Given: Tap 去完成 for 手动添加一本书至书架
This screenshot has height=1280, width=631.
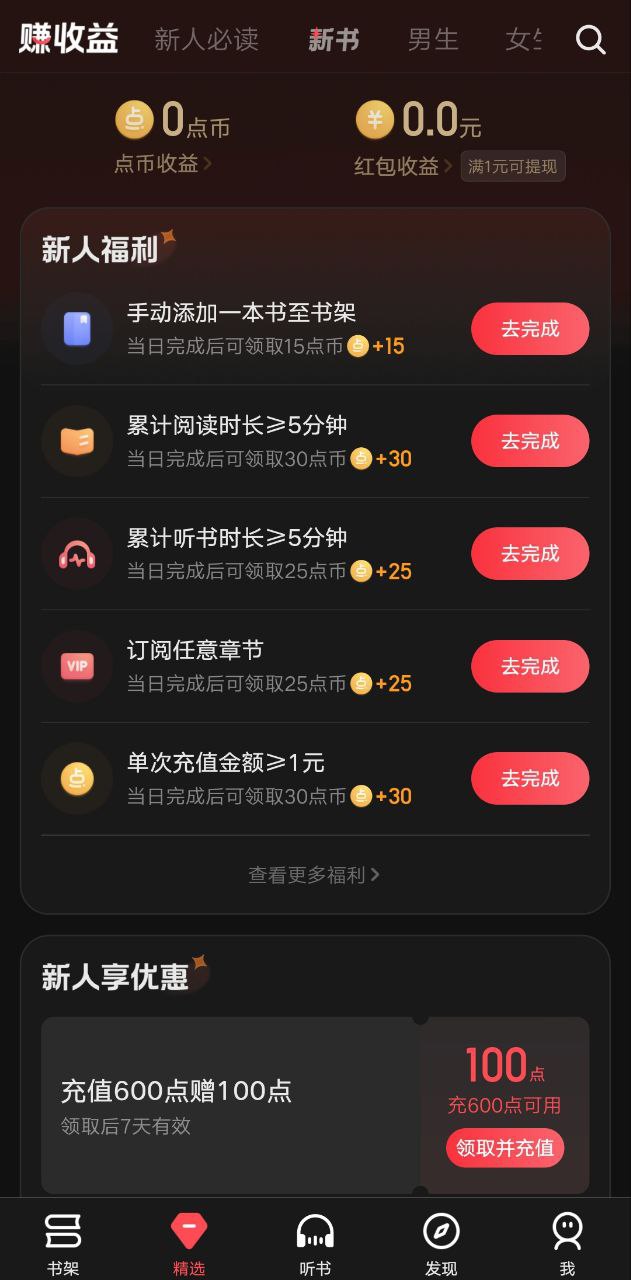Looking at the screenshot, I should [x=530, y=329].
